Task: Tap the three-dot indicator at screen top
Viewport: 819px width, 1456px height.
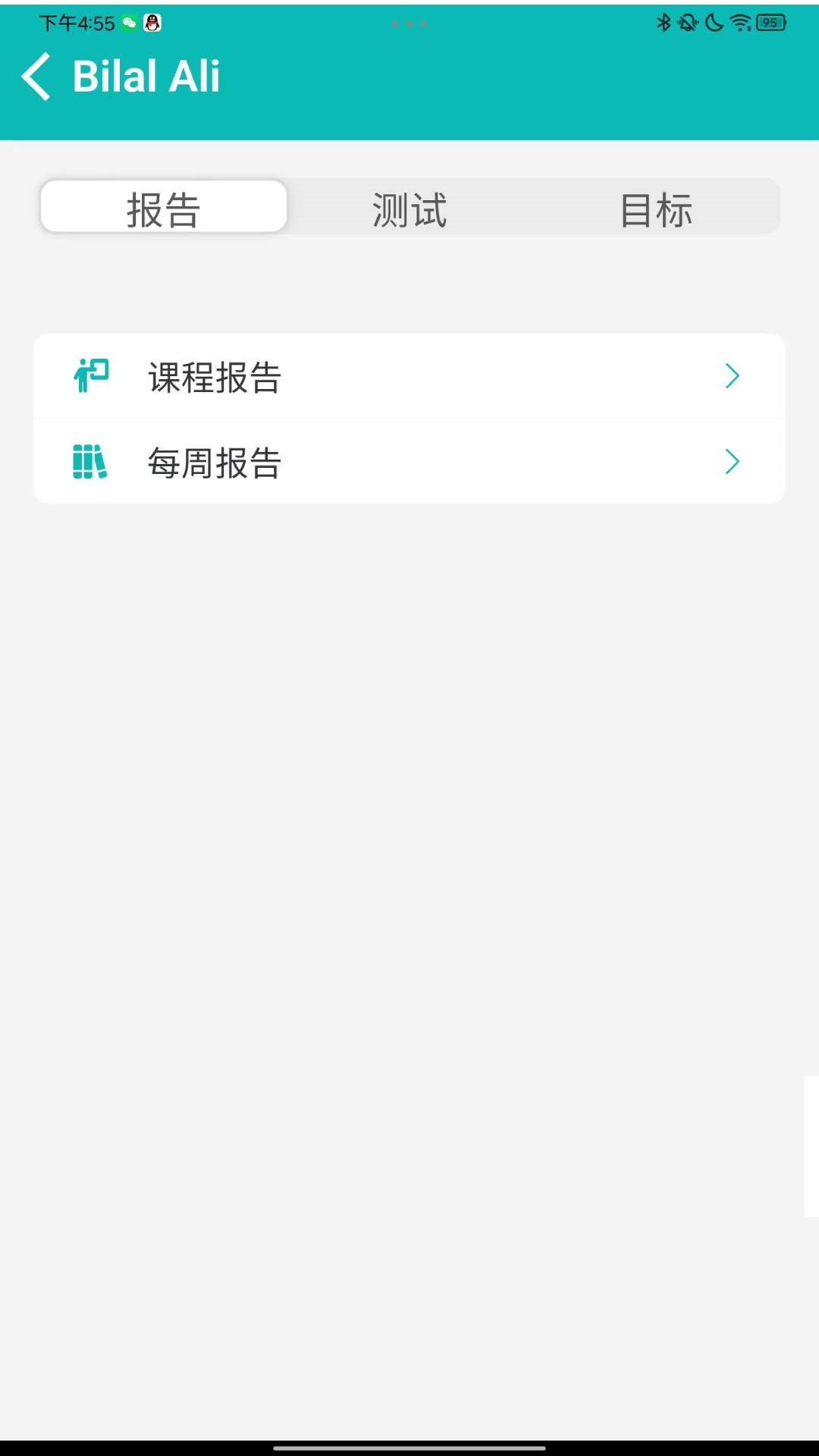Action: coord(409,23)
